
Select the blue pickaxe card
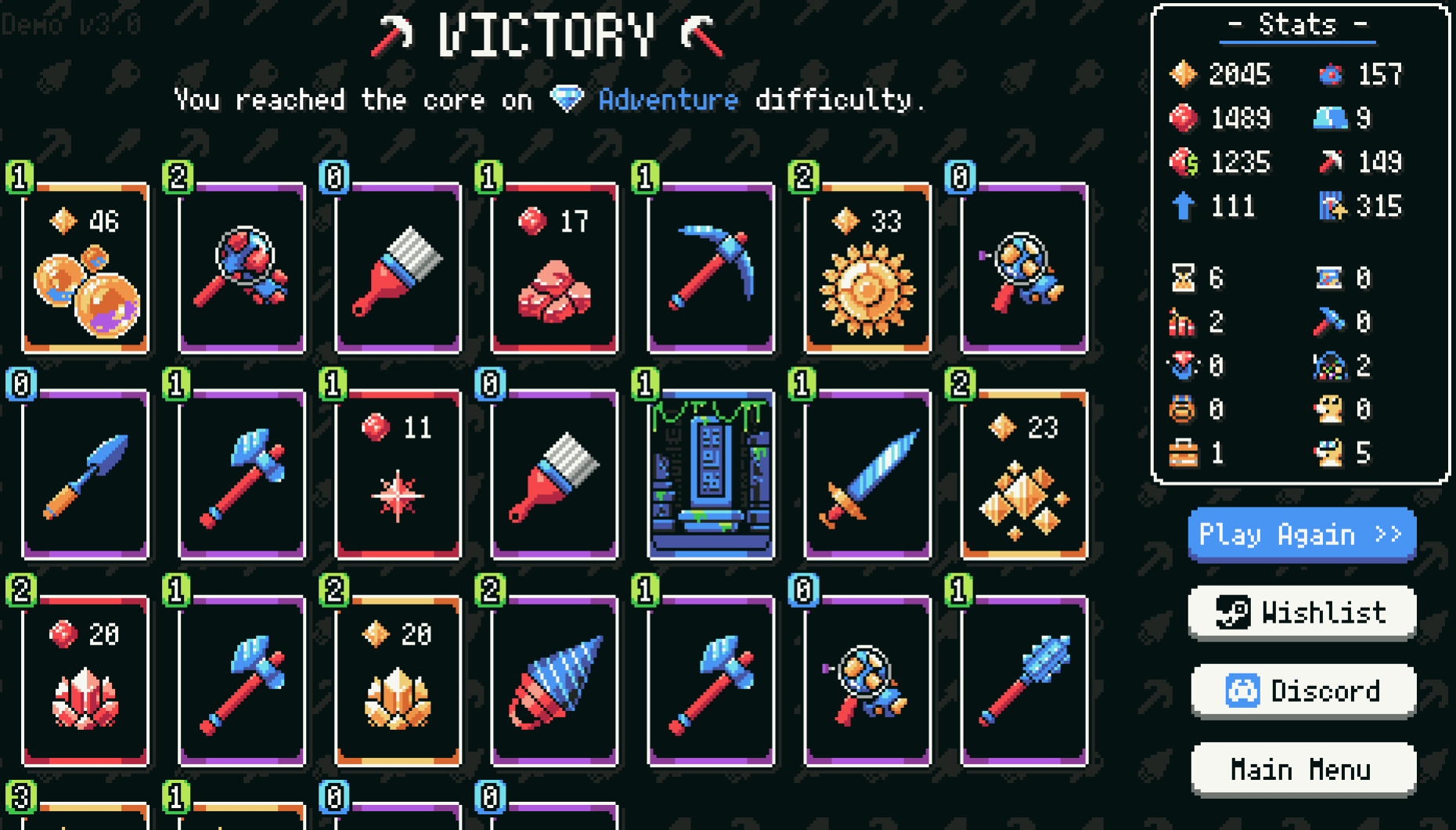point(711,268)
